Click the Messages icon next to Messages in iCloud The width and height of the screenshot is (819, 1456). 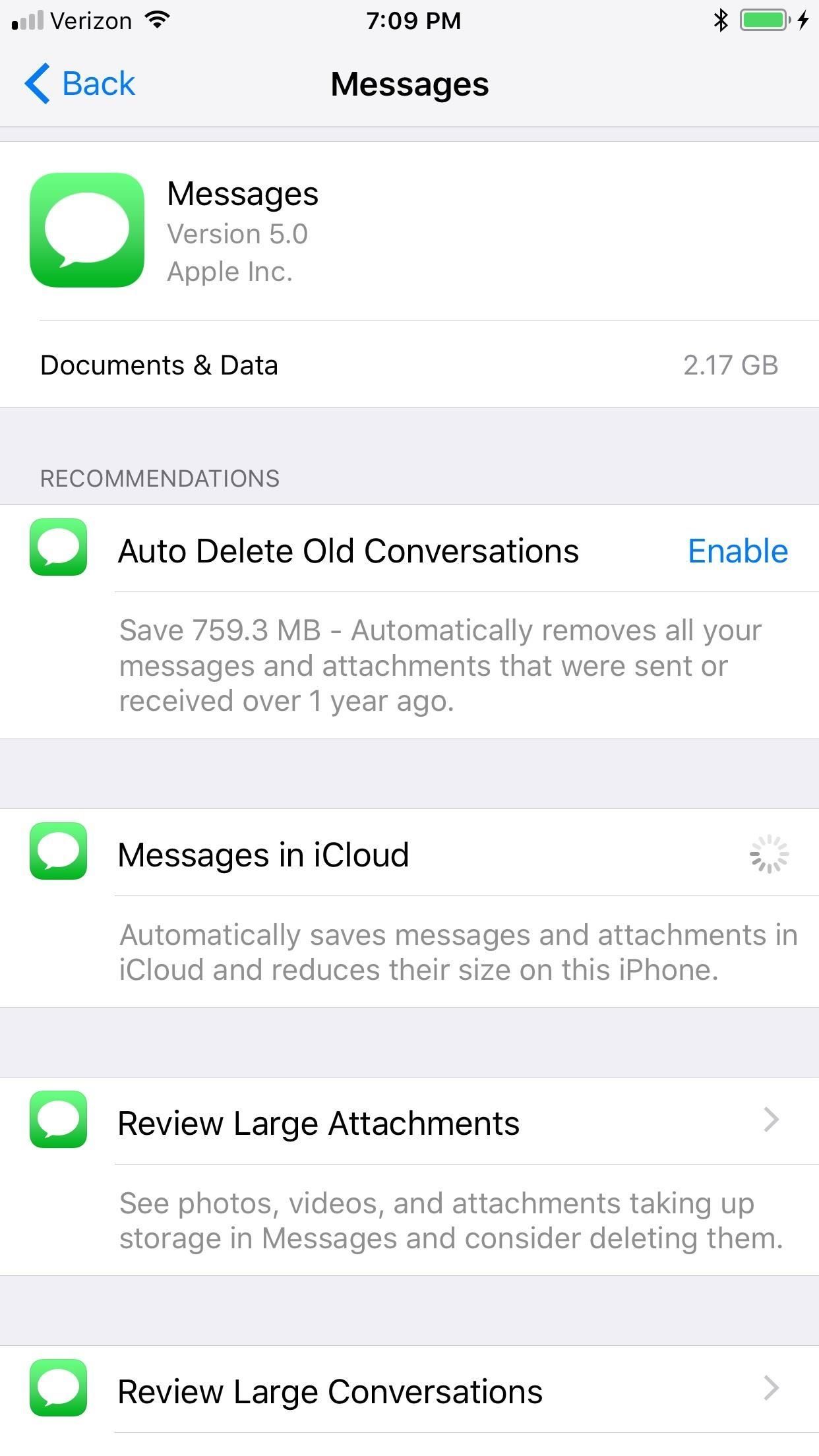tap(58, 854)
